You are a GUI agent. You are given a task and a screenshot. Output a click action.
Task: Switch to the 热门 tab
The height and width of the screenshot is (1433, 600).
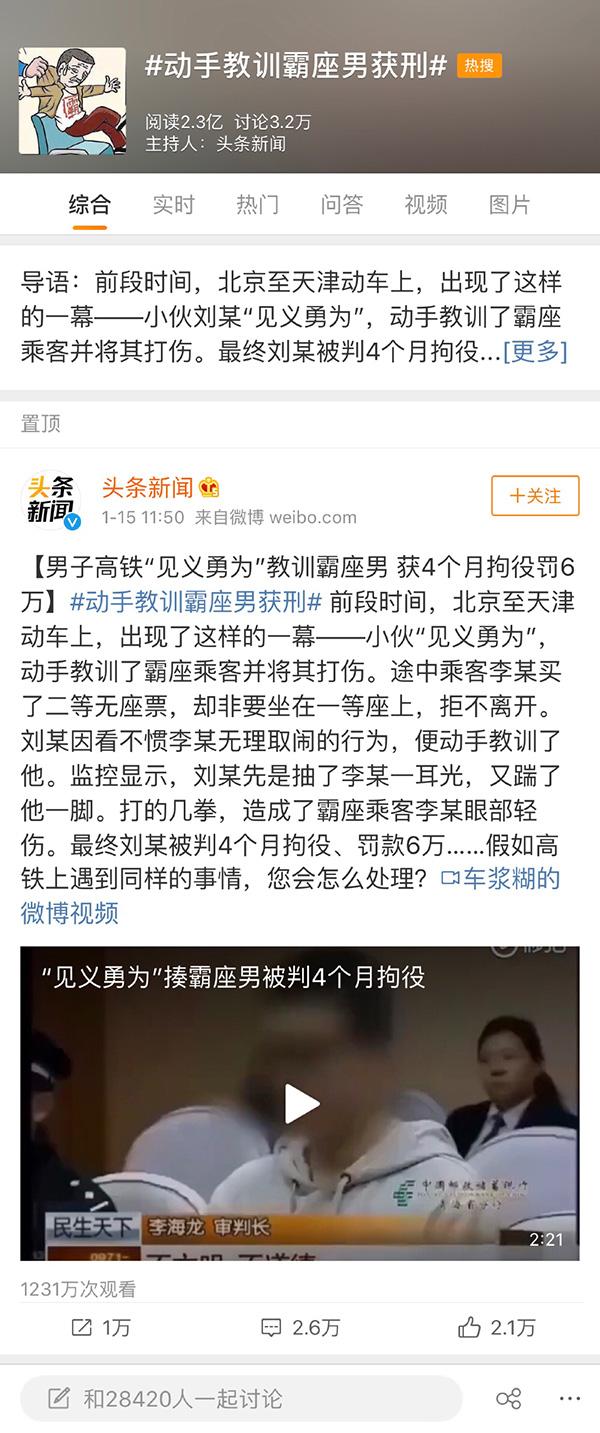tap(257, 205)
